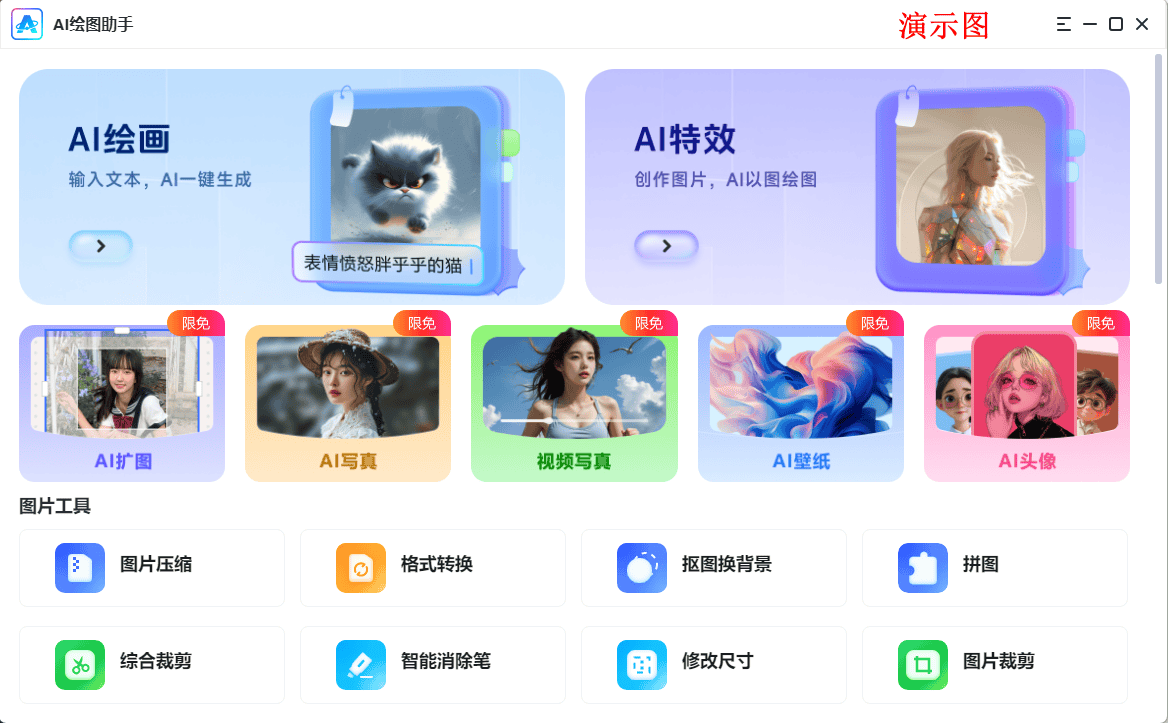1168x723 pixels.
Task: Launch the 视频写真 feature
Action: pos(574,403)
